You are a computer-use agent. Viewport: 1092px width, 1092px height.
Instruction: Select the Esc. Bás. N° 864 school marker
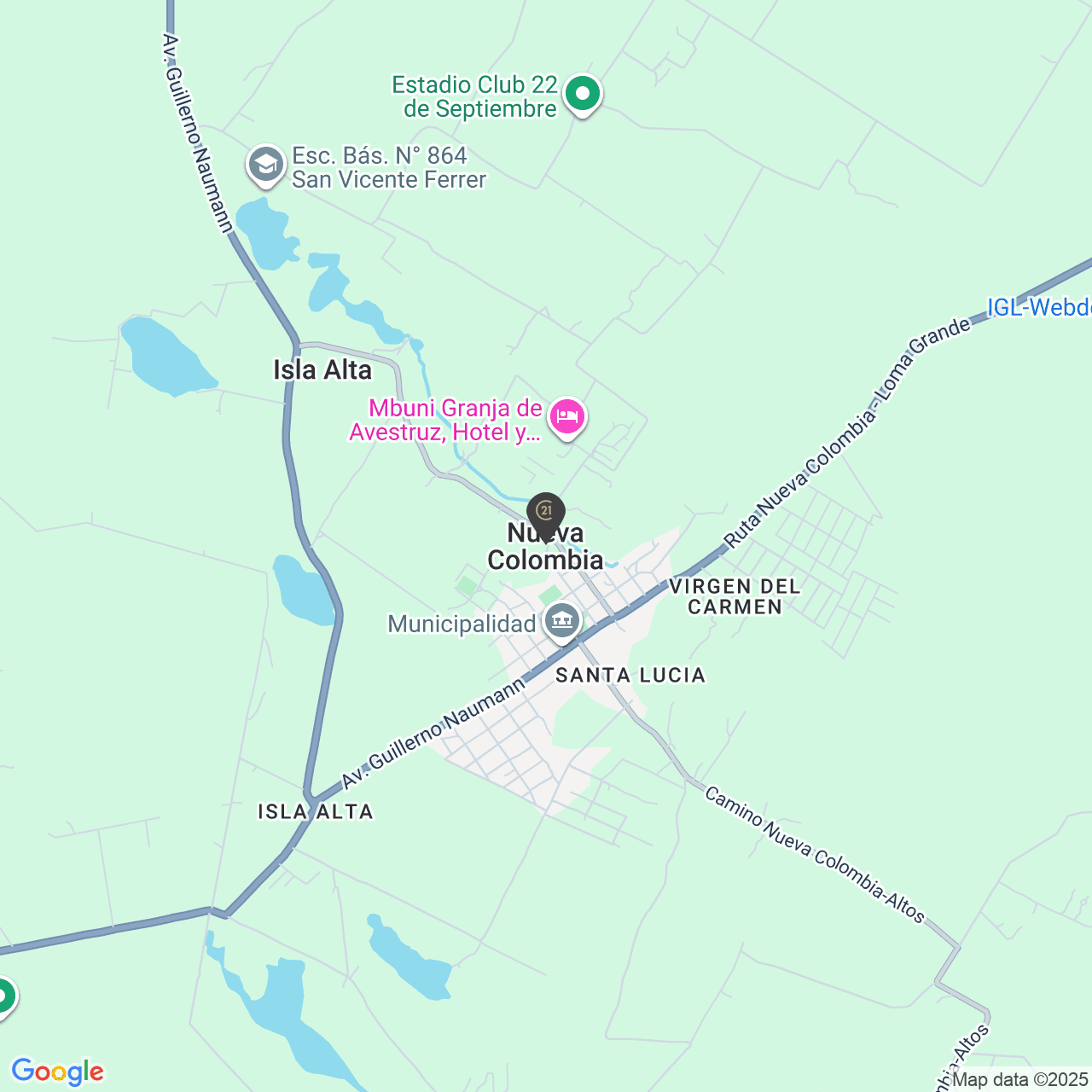tap(265, 164)
